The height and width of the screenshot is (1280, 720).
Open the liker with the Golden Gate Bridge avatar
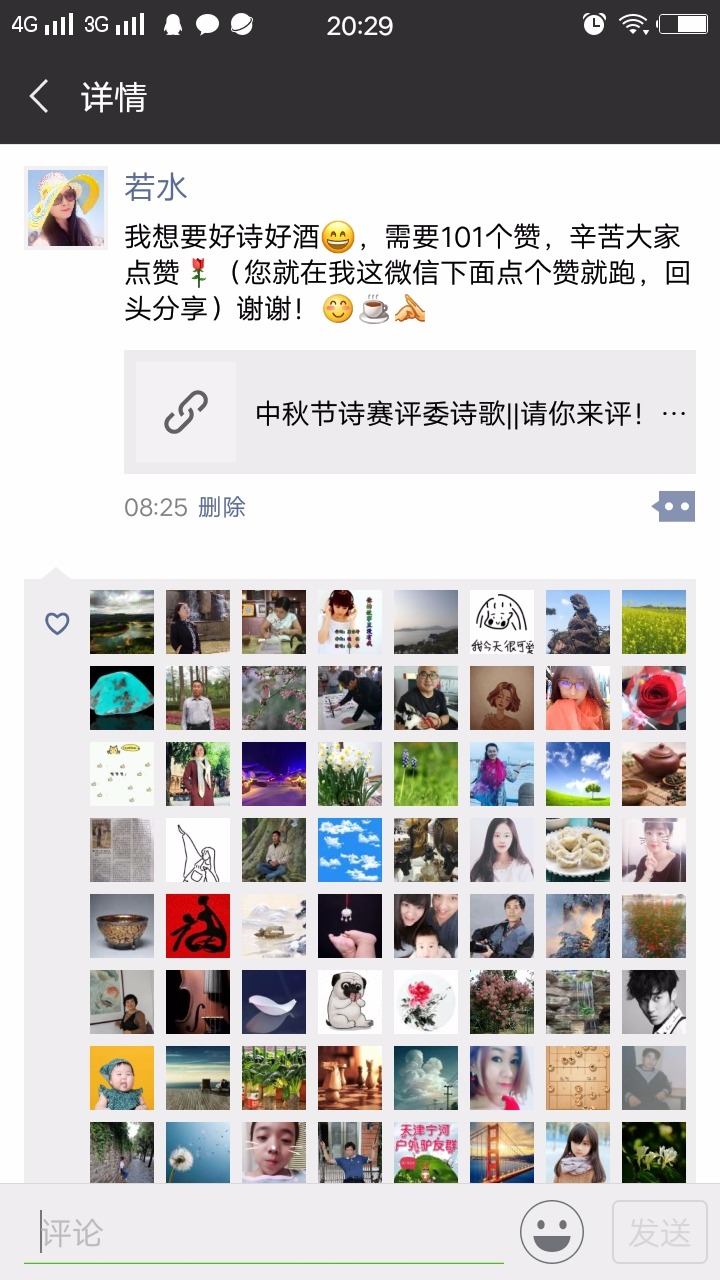click(502, 1154)
